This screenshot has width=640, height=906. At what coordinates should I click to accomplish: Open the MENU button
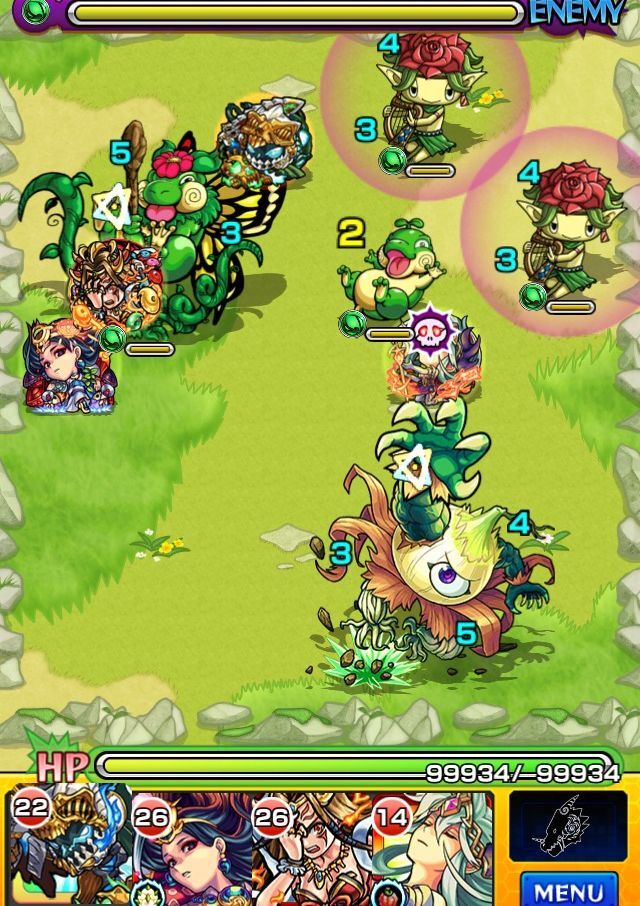568,888
